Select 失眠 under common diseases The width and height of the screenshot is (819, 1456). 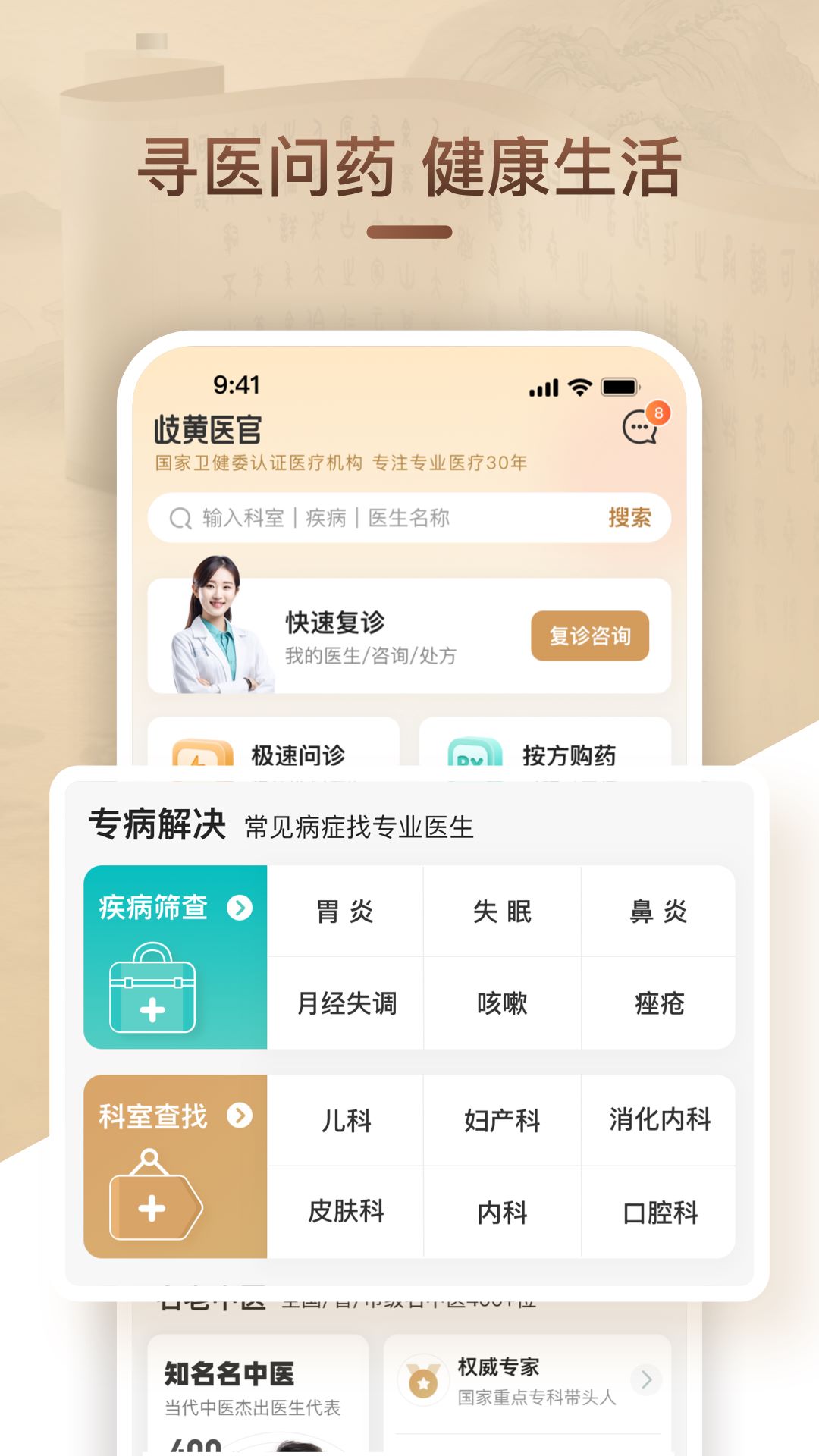(503, 912)
